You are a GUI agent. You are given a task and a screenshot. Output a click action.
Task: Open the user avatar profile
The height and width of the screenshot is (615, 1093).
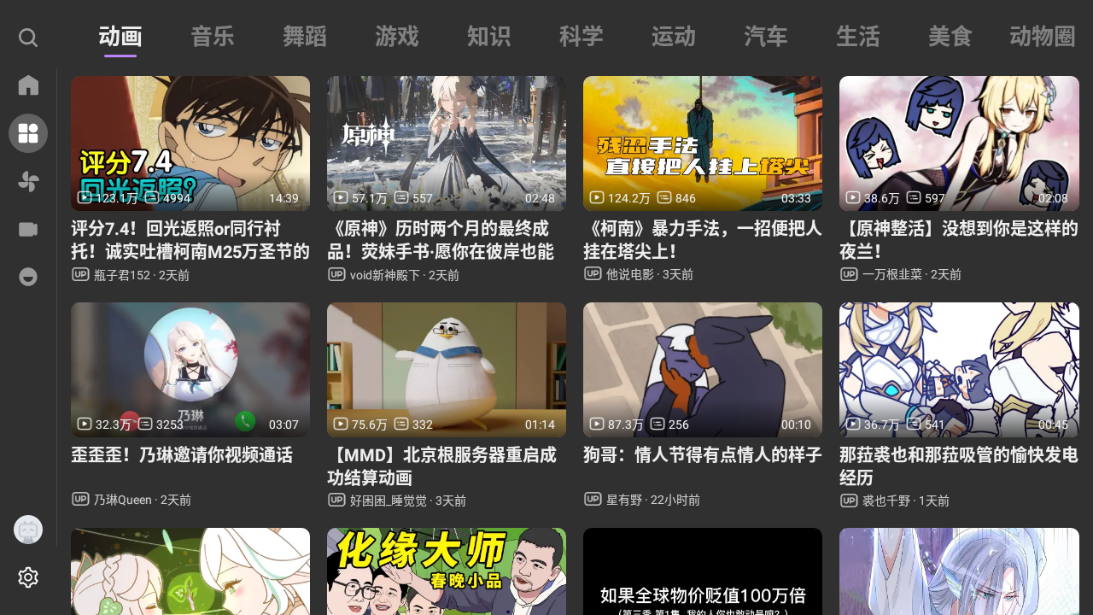coord(28,530)
